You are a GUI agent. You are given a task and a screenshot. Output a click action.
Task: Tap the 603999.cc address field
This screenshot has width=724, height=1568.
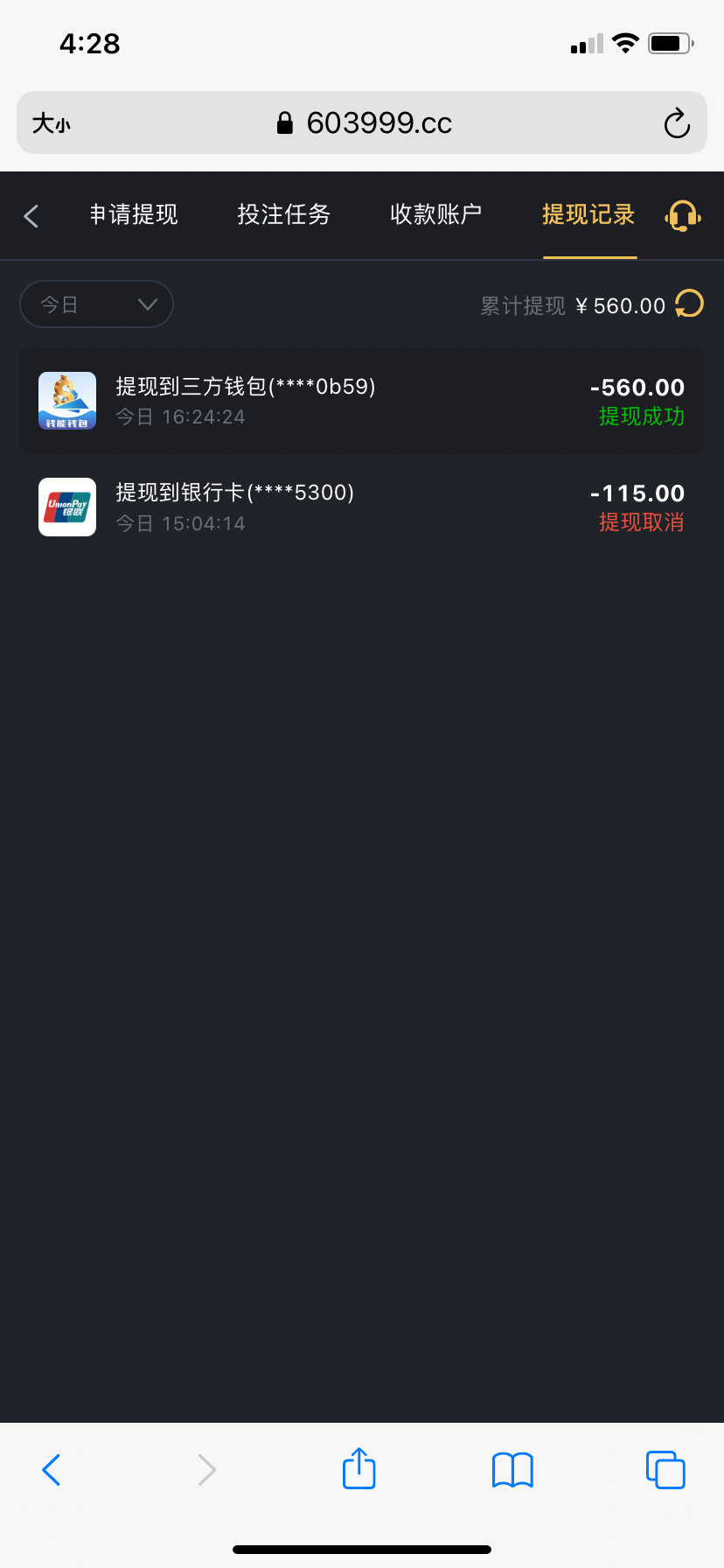(x=364, y=123)
